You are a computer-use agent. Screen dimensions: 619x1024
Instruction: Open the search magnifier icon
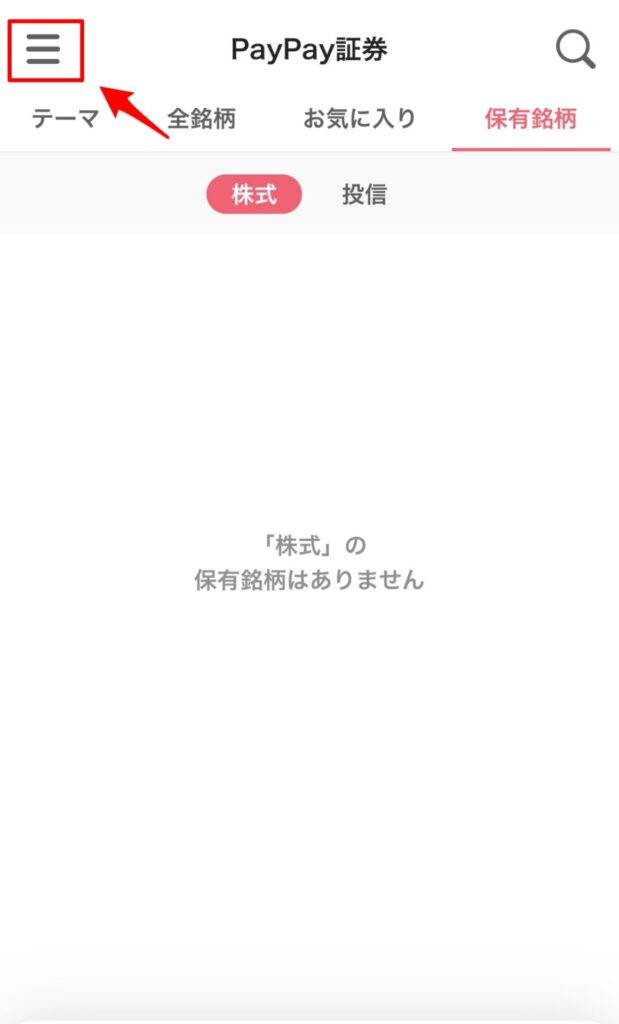tap(575, 50)
